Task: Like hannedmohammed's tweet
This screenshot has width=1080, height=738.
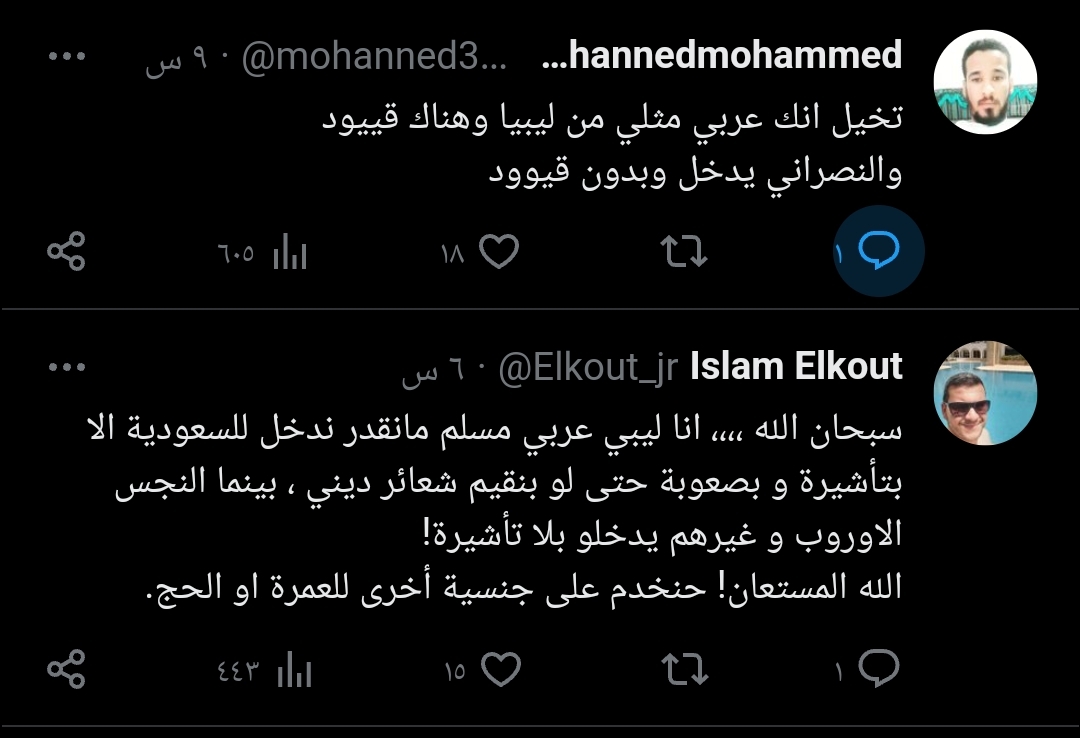Action: [499, 253]
